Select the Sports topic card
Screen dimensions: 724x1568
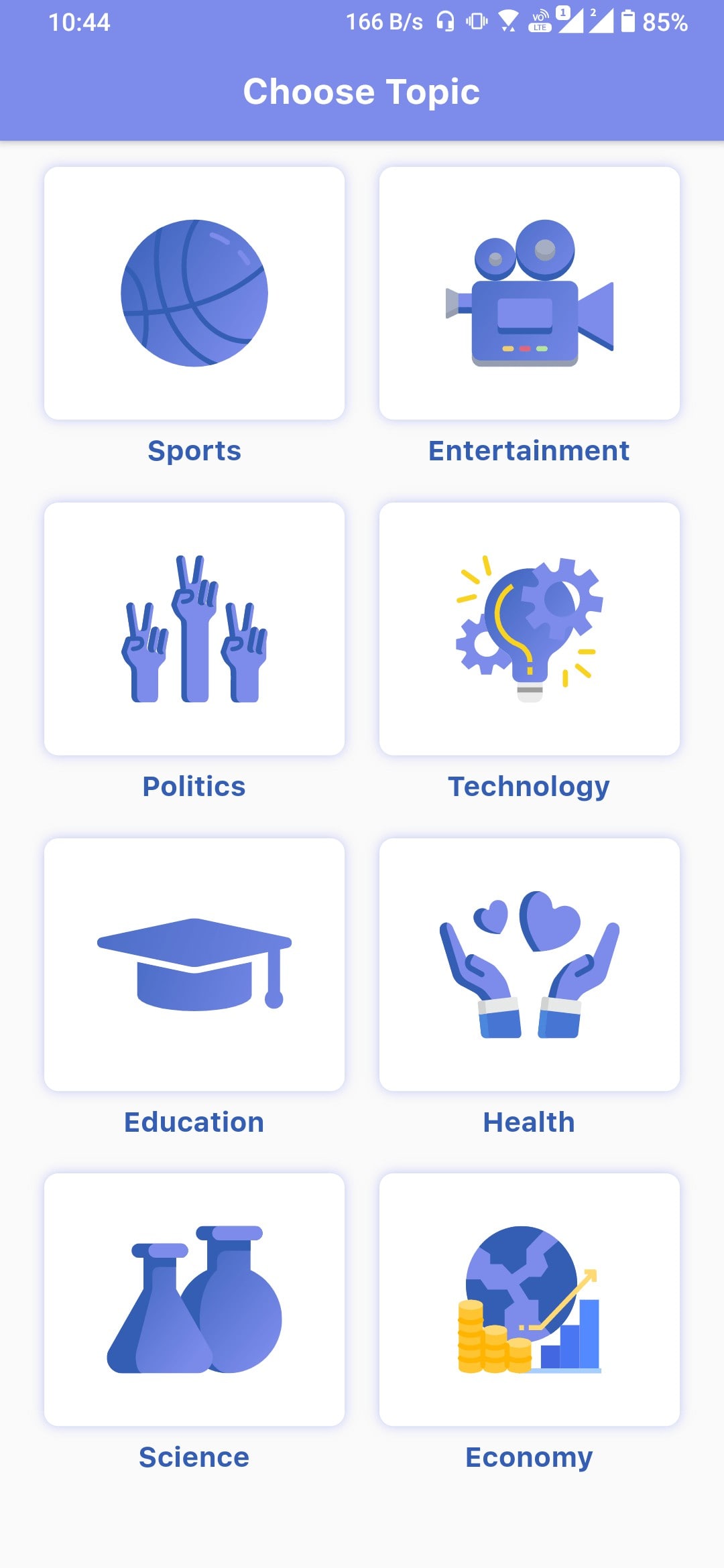click(194, 293)
